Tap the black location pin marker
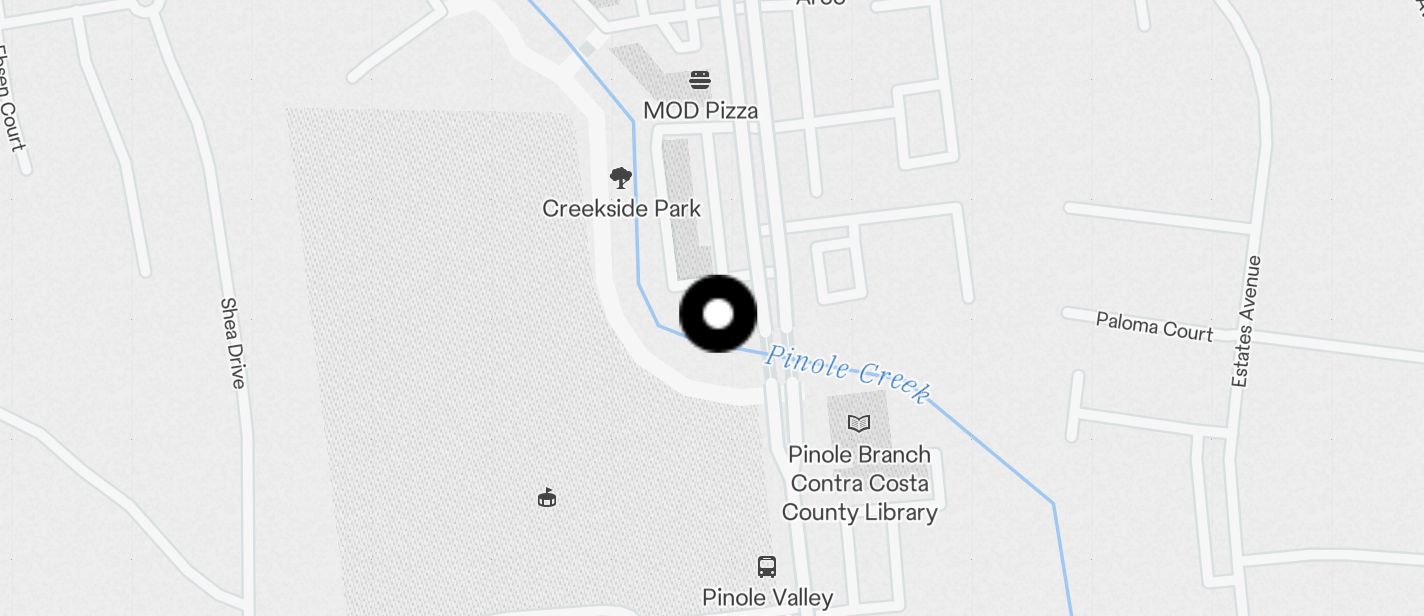 tap(718, 314)
